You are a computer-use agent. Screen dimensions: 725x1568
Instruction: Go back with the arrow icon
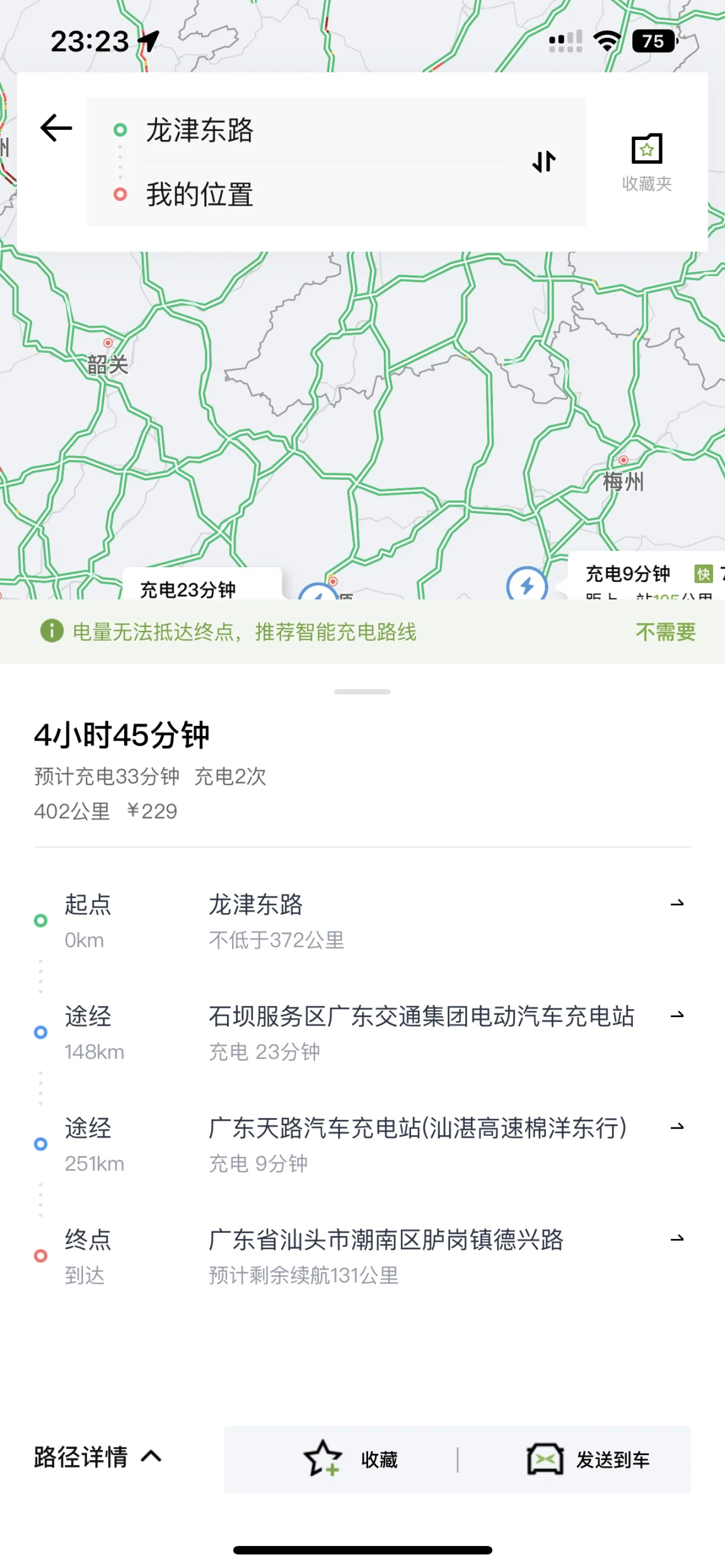56,128
